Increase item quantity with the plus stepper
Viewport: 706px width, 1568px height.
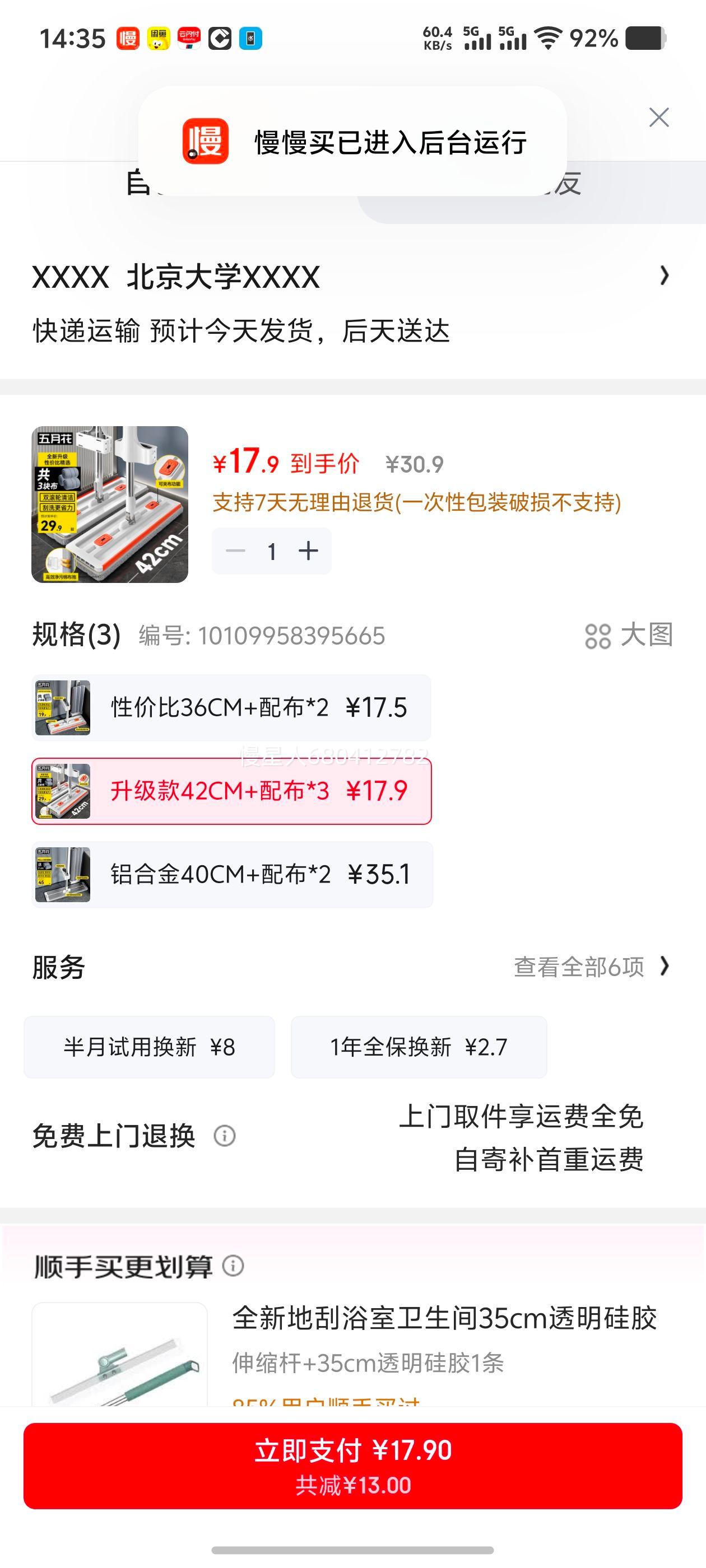click(308, 550)
